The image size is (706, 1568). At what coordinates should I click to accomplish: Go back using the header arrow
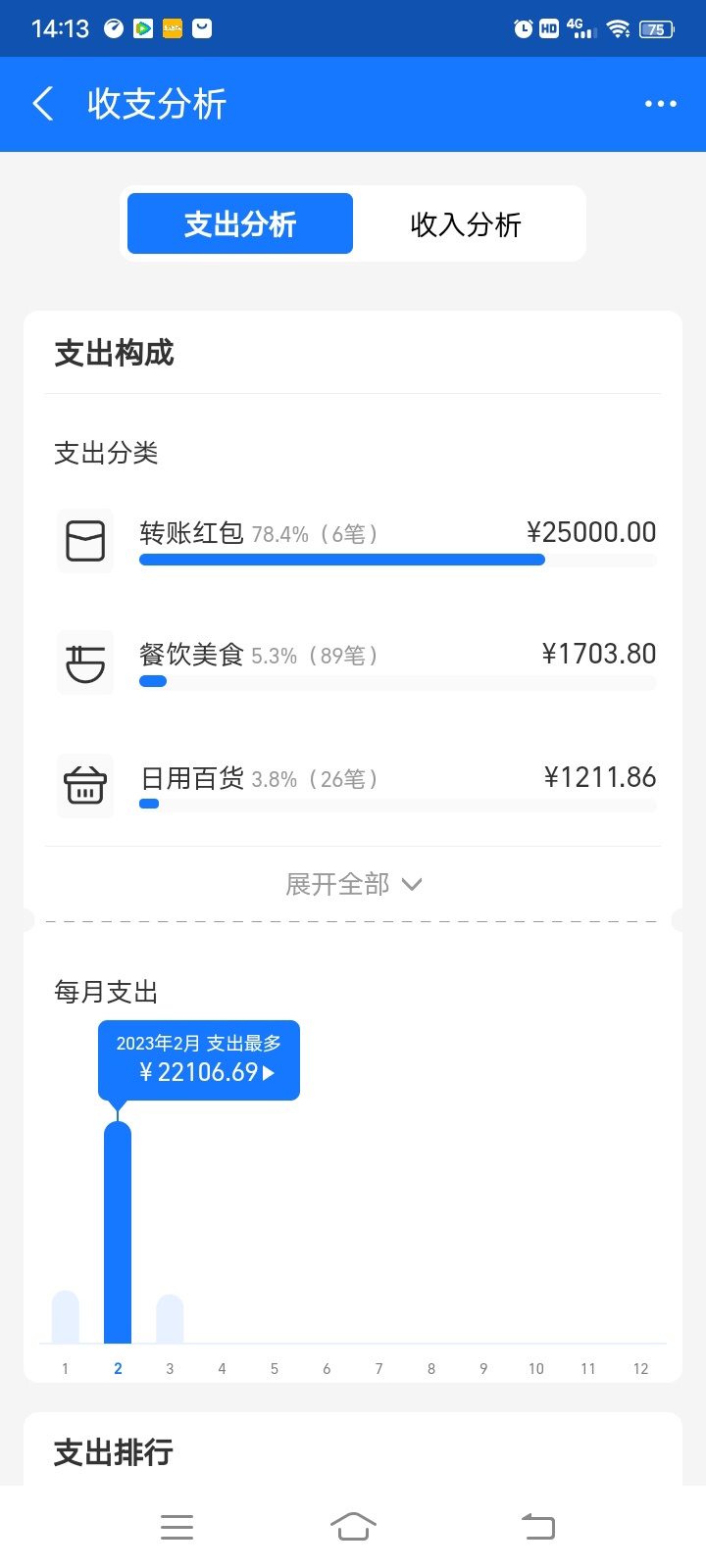(43, 103)
